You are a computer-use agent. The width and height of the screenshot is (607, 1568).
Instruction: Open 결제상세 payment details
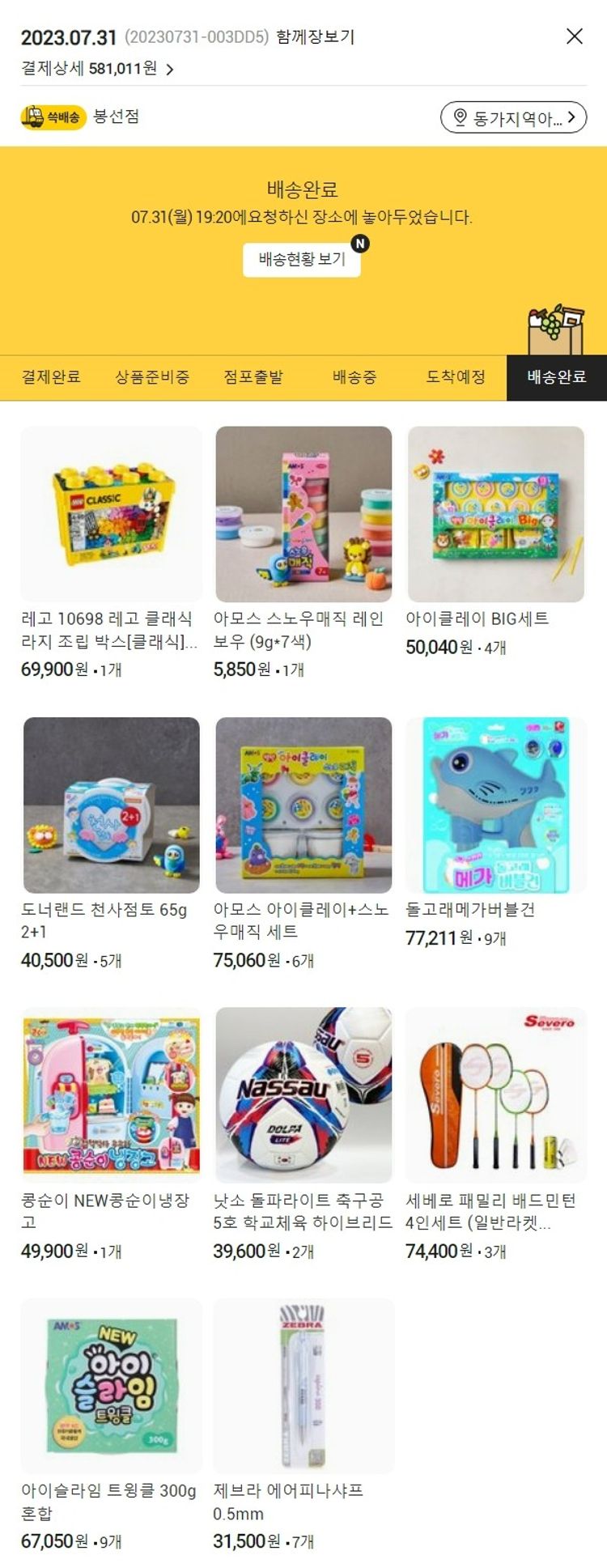click(97, 69)
